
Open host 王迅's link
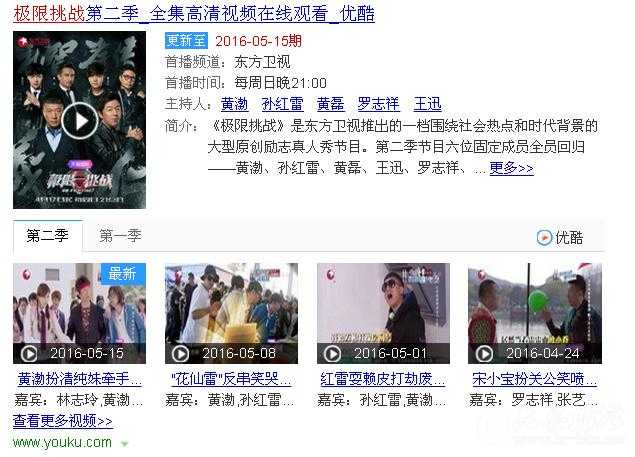tap(427, 104)
